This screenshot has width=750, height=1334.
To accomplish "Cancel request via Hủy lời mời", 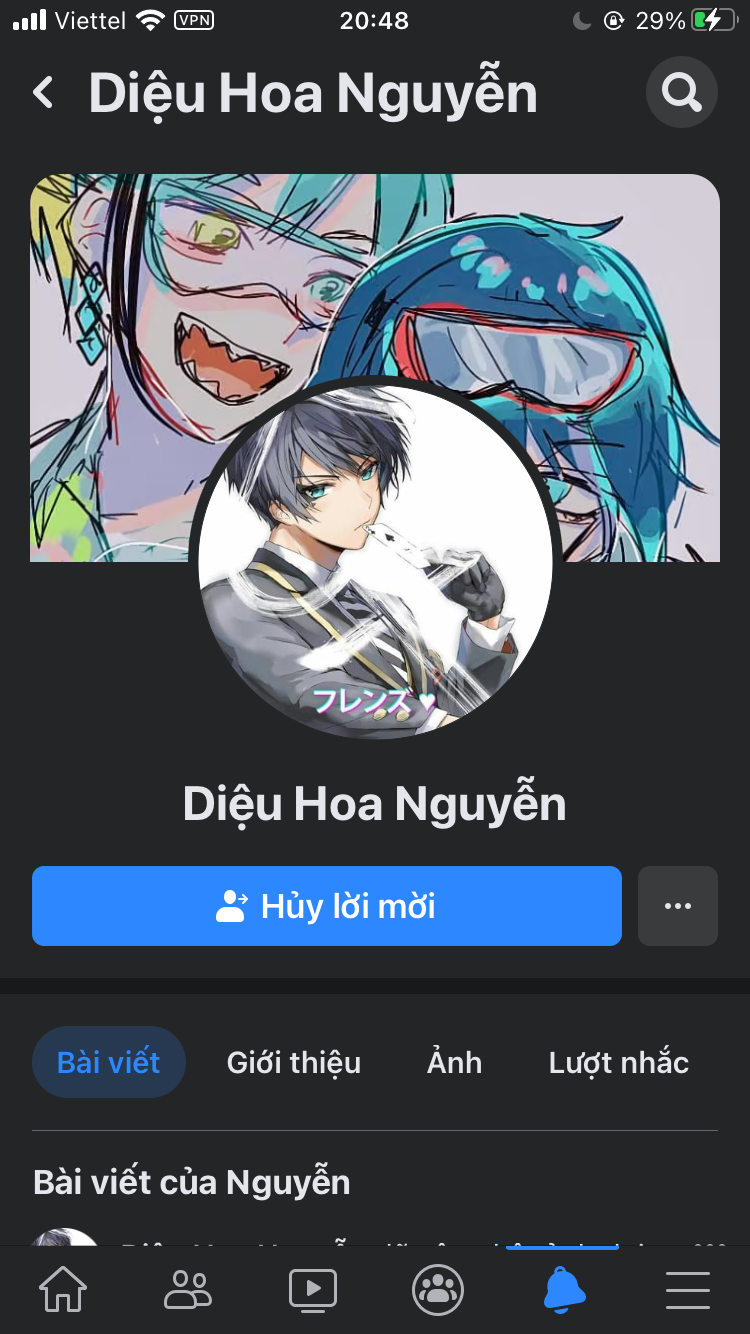I will 327,906.
